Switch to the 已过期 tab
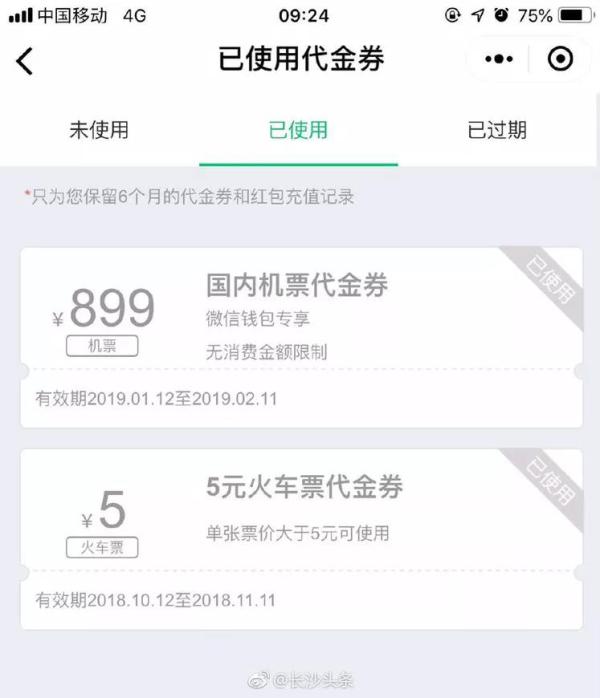Screen dimensions: 600x698 [x=497, y=130]
